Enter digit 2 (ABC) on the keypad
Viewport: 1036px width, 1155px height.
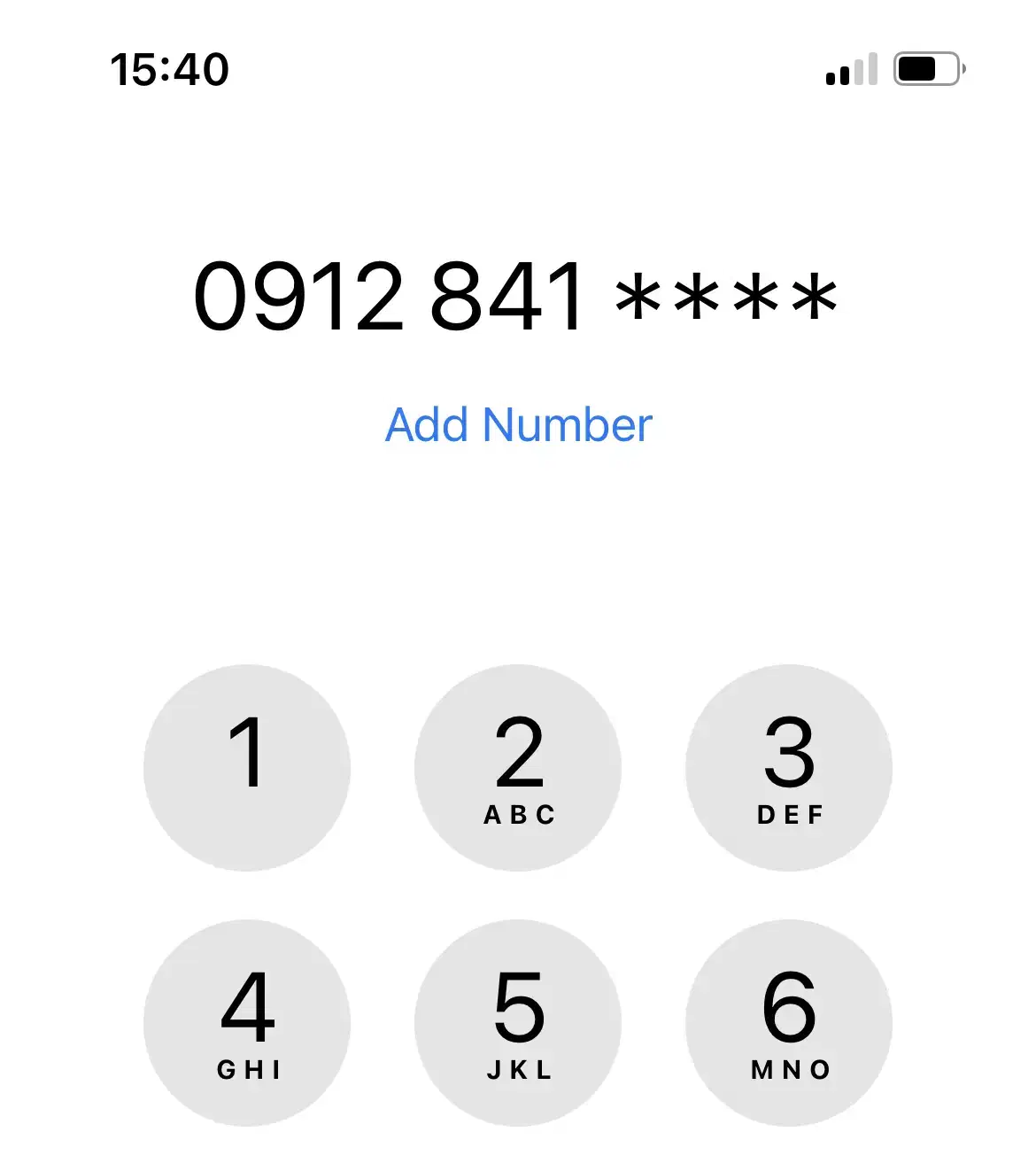518,768
